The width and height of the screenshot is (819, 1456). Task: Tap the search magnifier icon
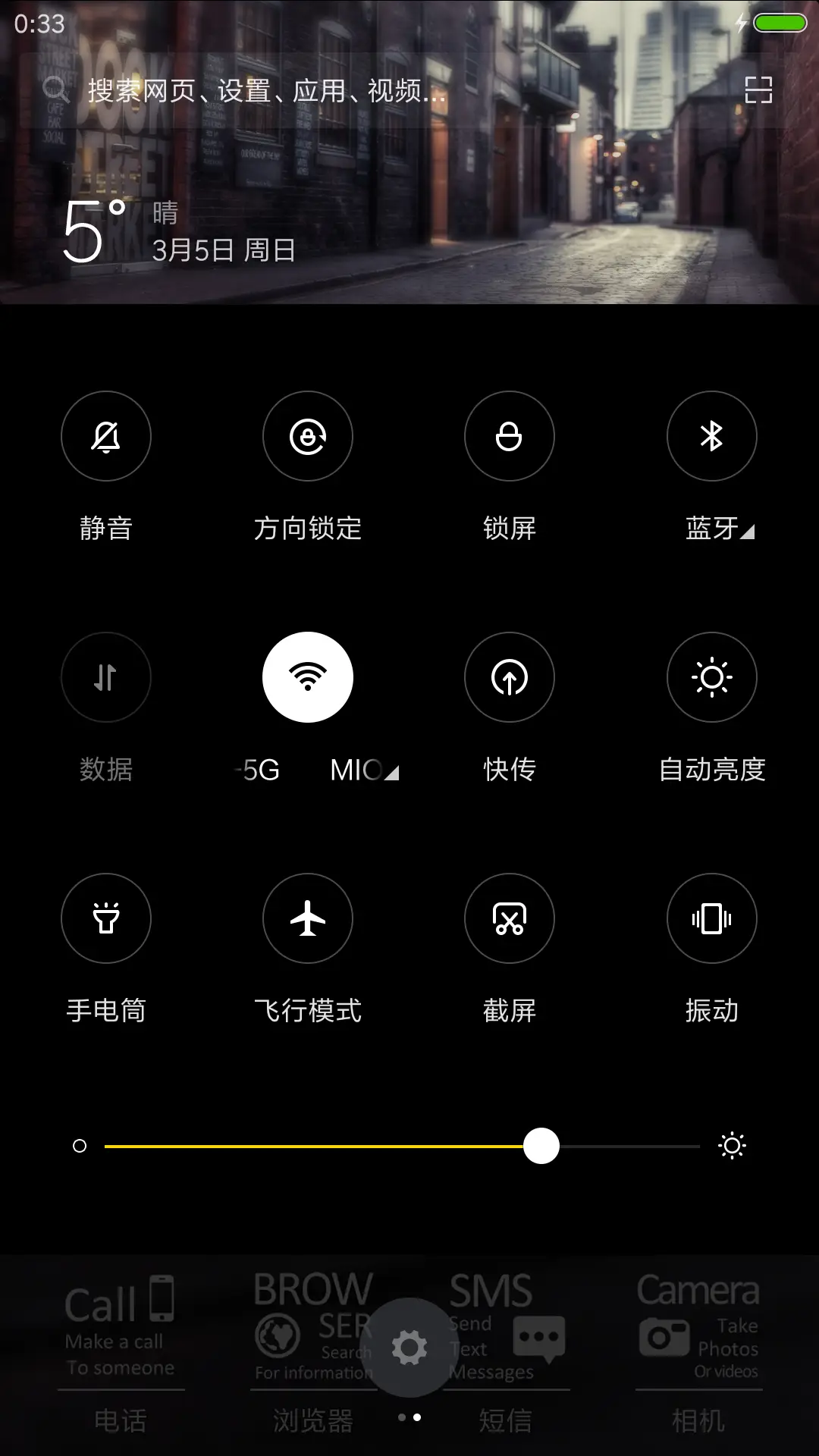[53, 89]
